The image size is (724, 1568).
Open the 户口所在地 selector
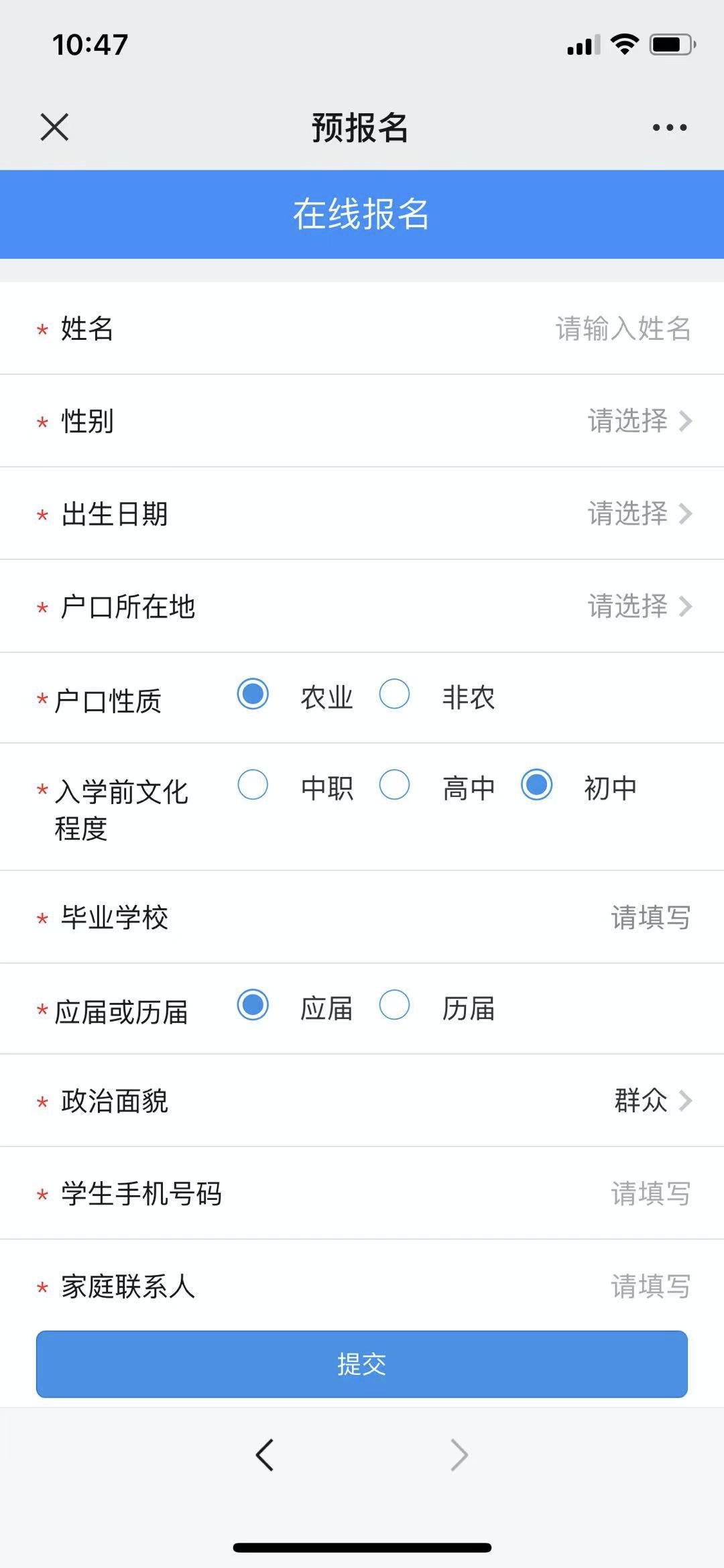coord(638,606)
